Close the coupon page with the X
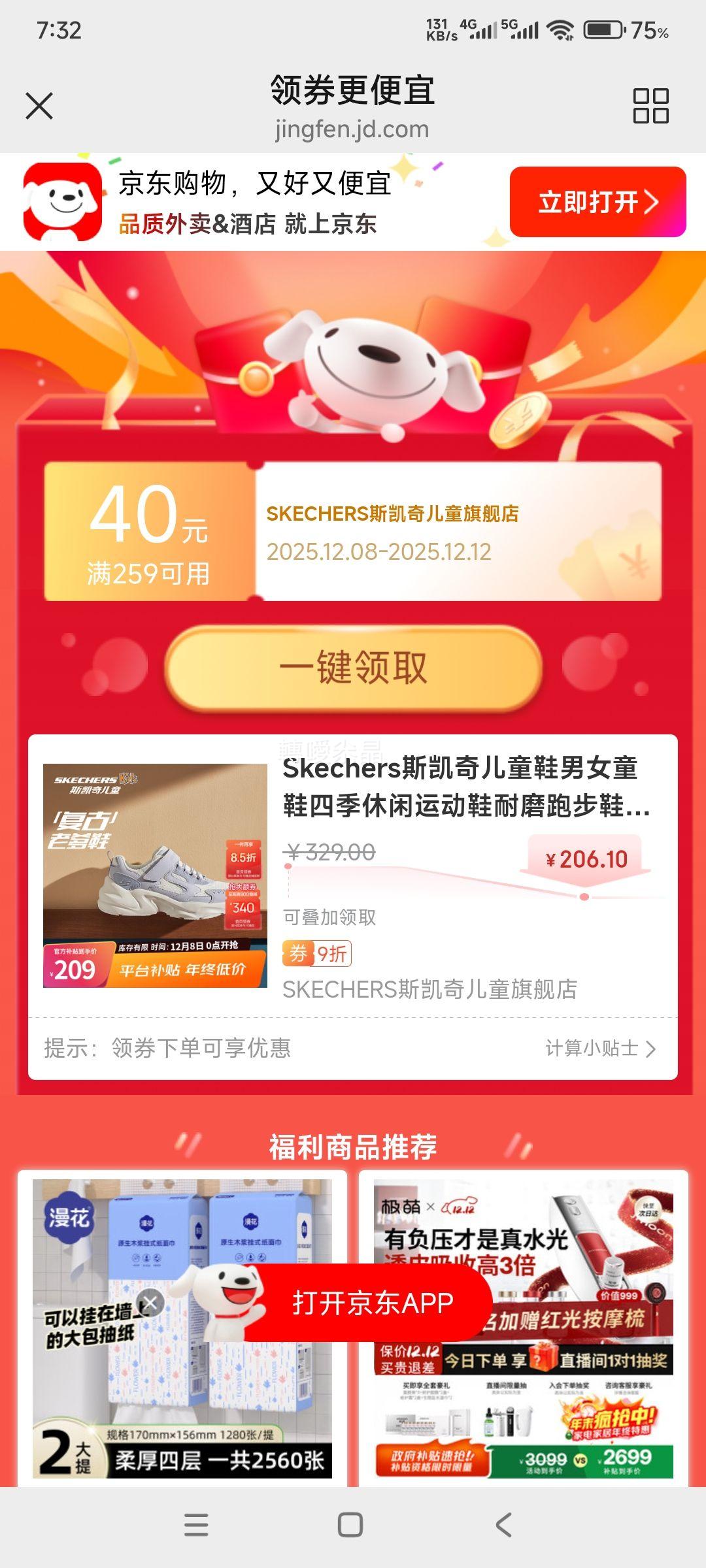Image resolution: width=706 pixels, height=1568 pixels. [x=41, y=105]
